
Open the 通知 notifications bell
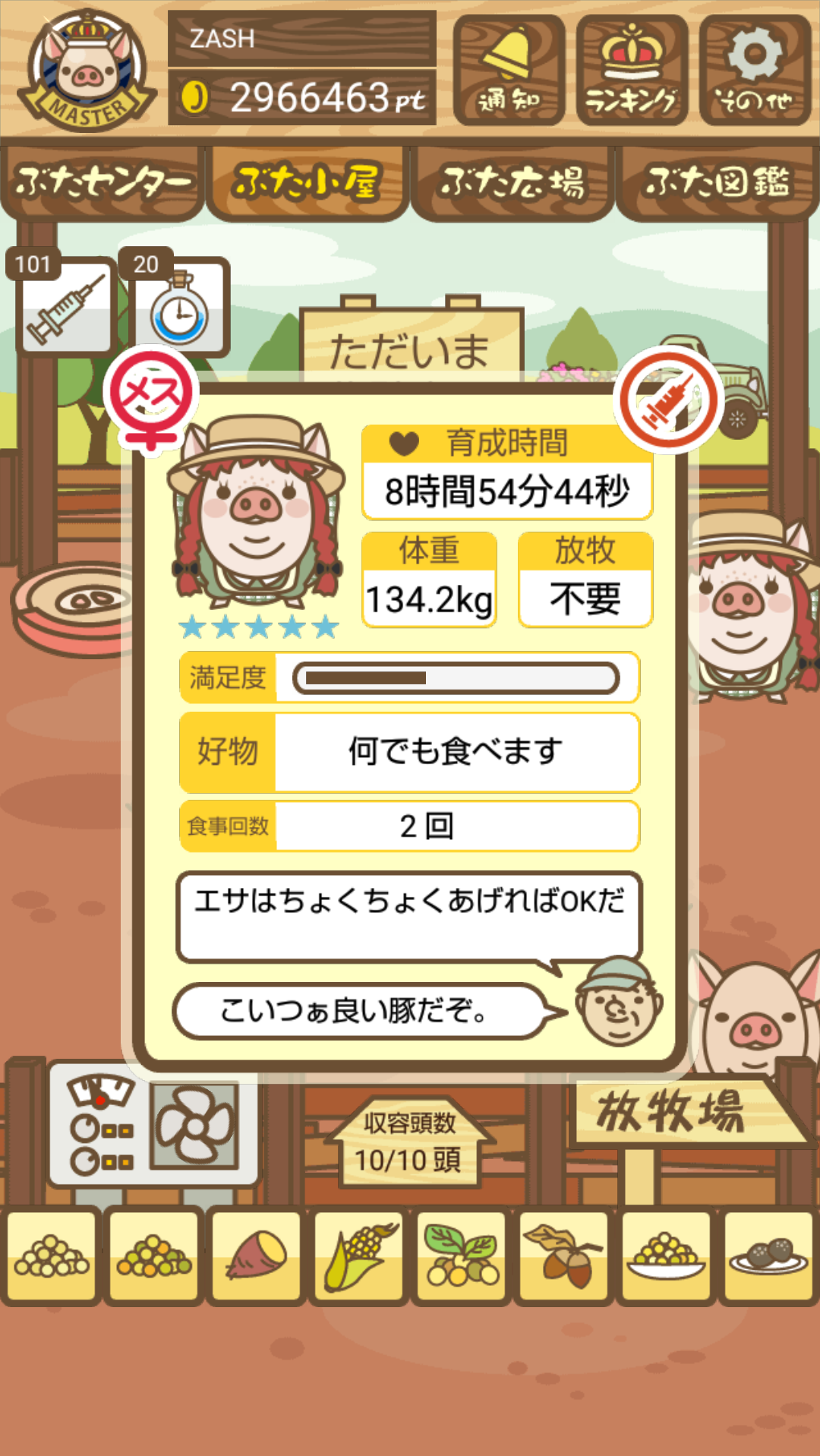coord(509,70)
